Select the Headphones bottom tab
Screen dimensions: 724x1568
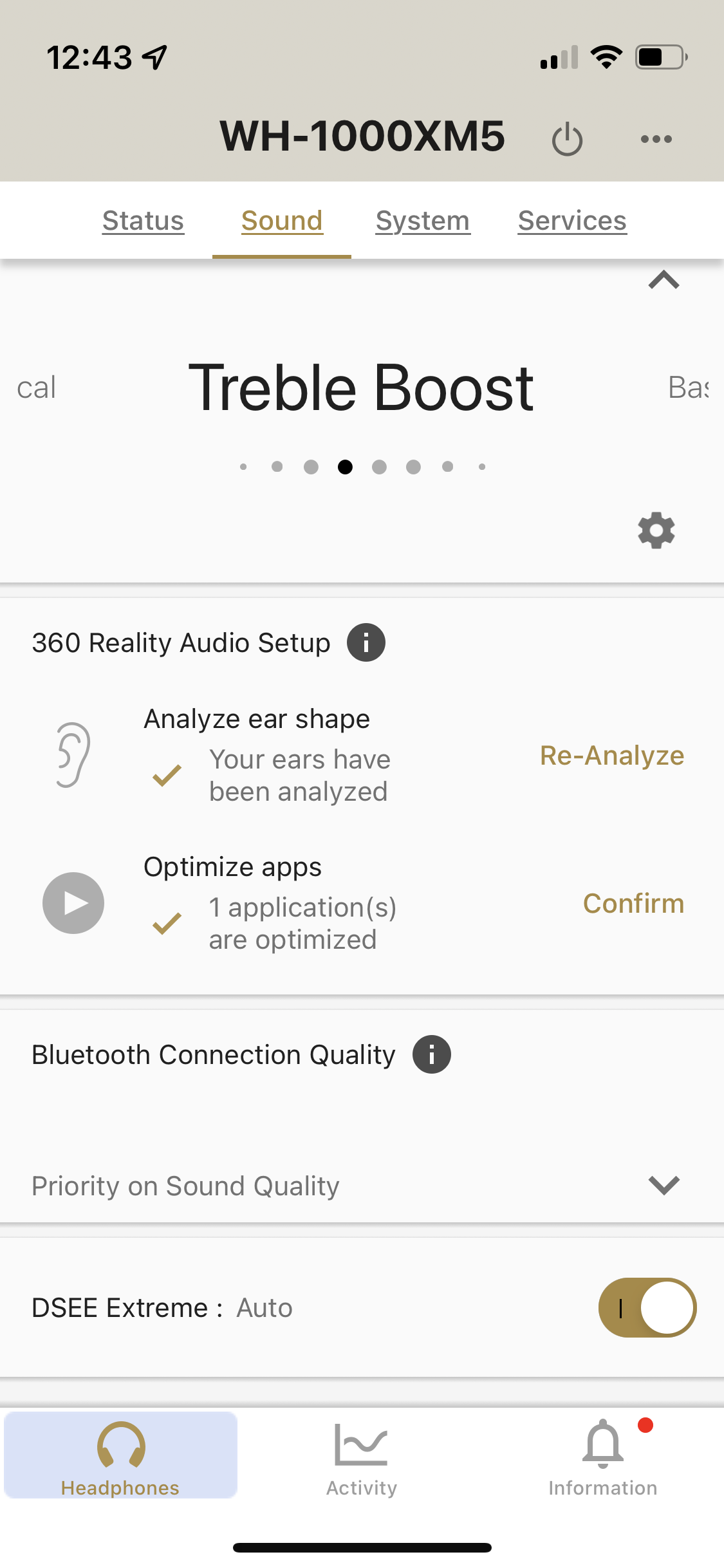point(120,1456)
